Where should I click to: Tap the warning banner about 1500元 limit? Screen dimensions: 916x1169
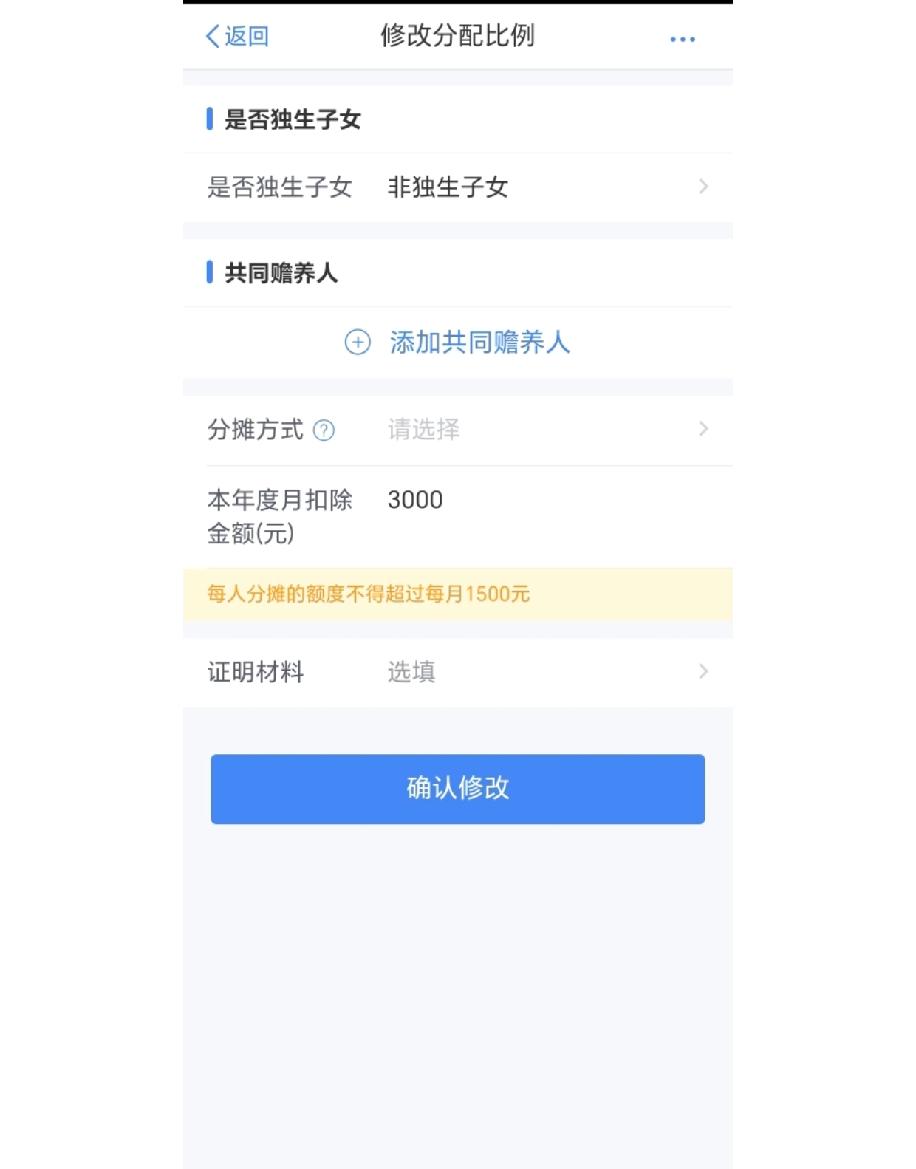[x=457, y=594]
